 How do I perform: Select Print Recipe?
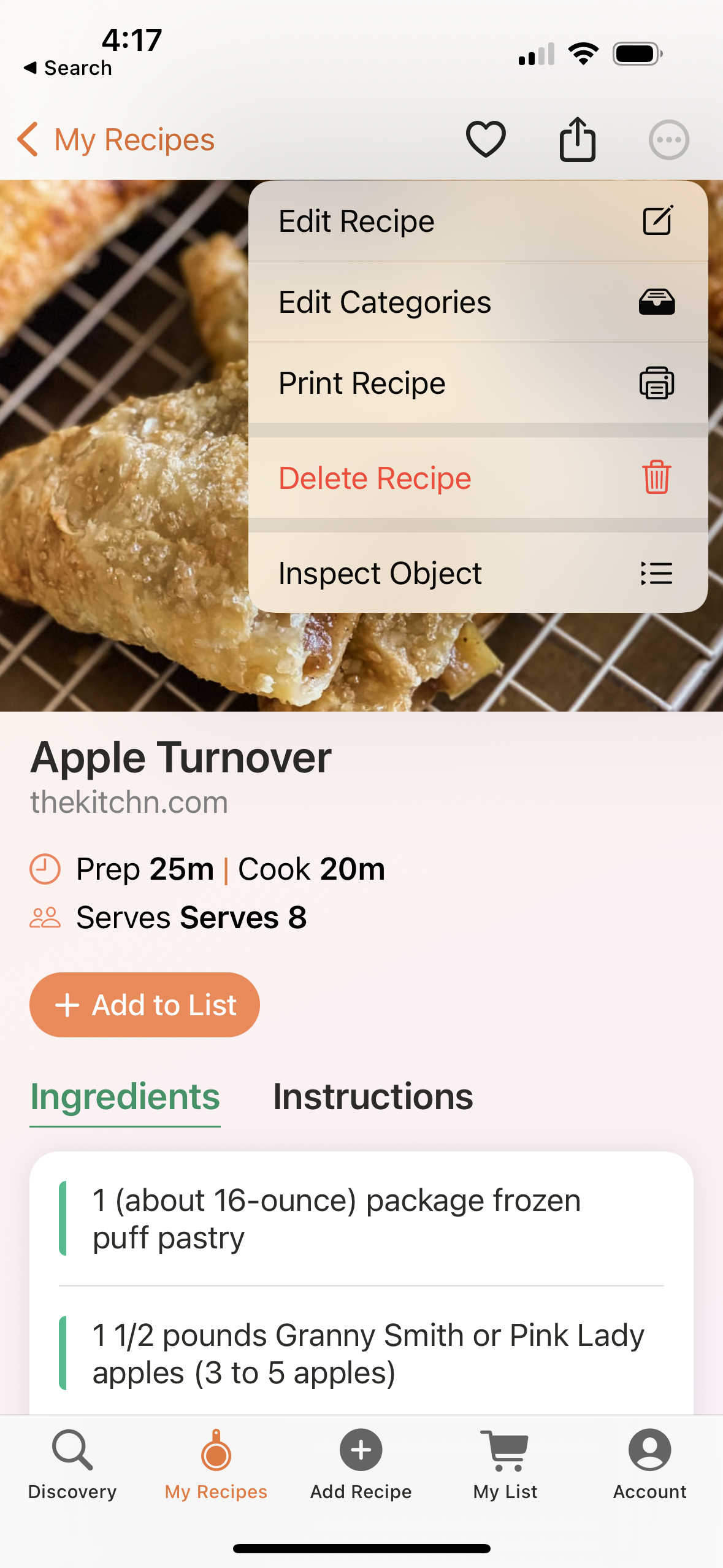pyautogui.click(x=478, y=383)
